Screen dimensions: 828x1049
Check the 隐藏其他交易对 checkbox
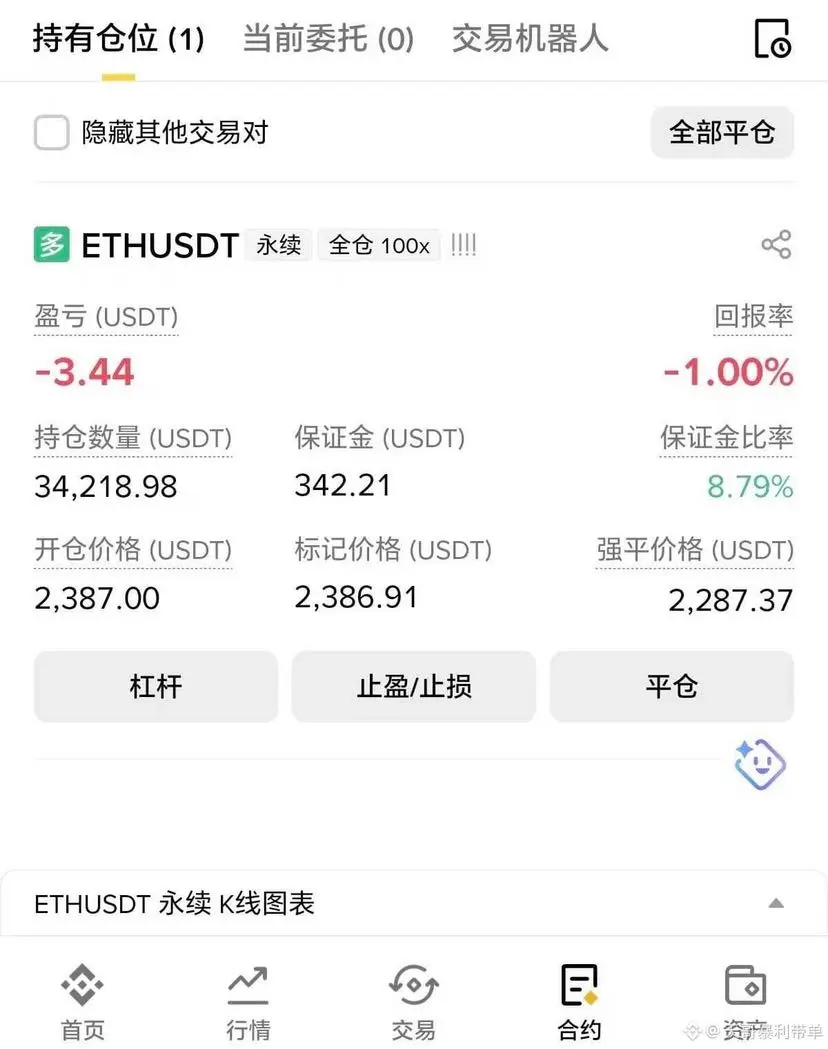tap(52, 133)
